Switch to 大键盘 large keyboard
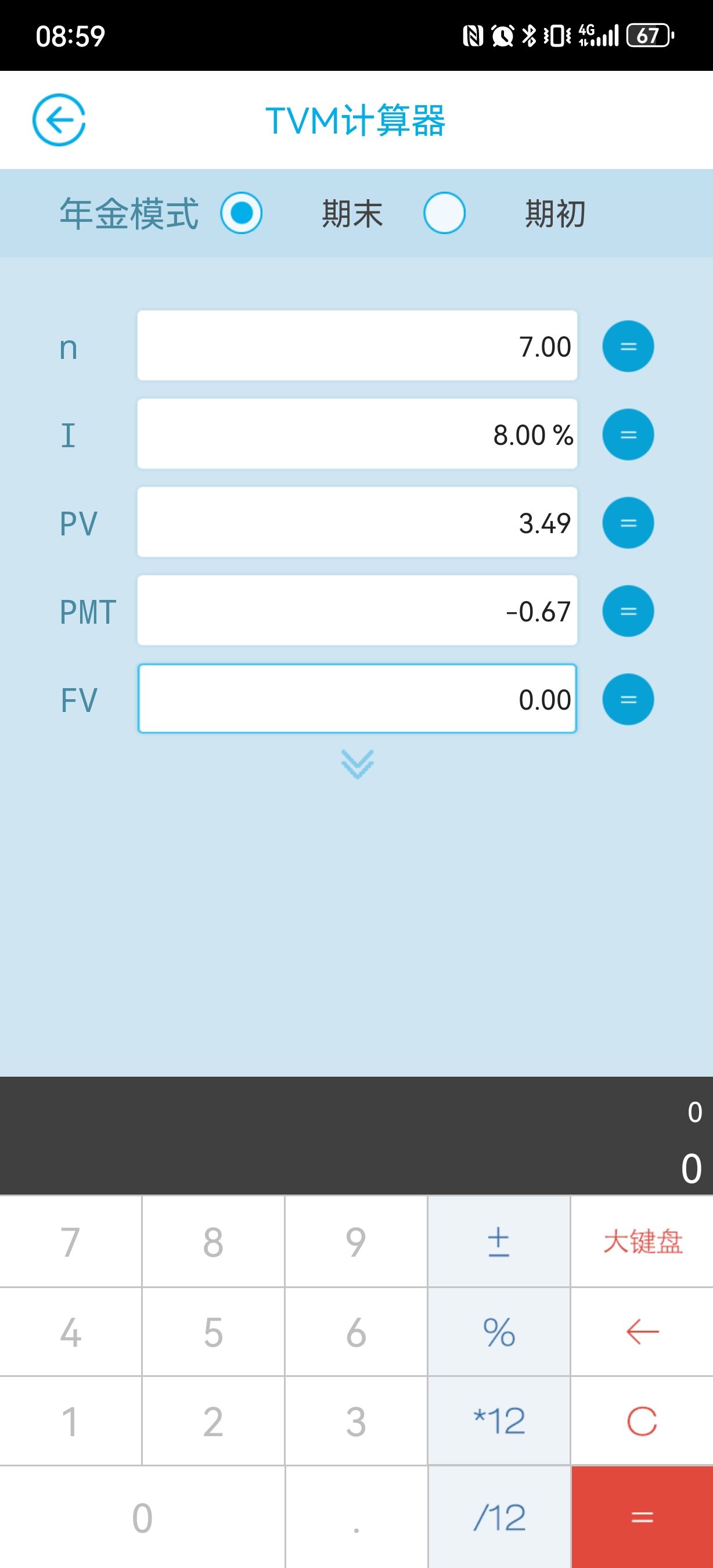Screen dimensions: 713x1568 (x=642, y=1242)
